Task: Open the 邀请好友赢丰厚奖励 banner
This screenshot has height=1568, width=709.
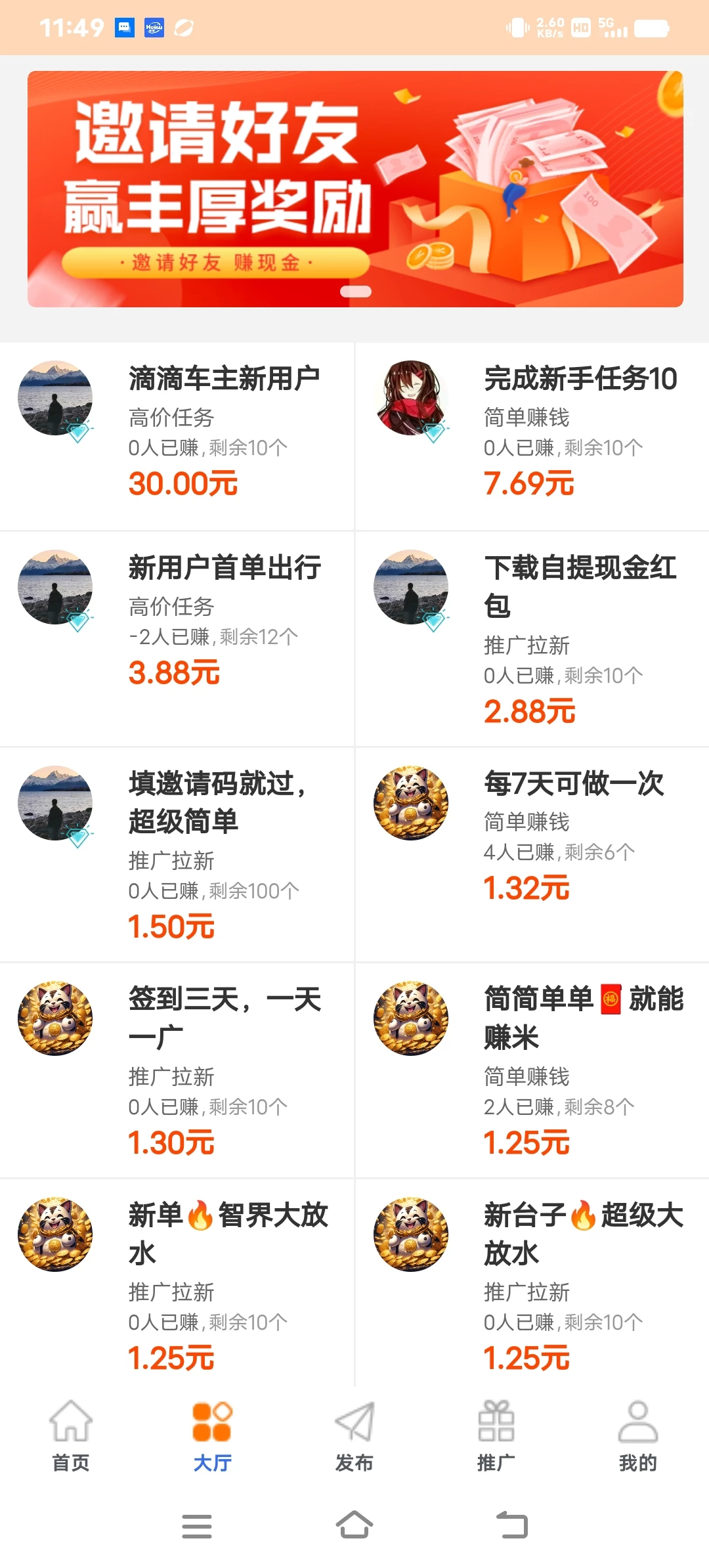Action: [354, 189]
